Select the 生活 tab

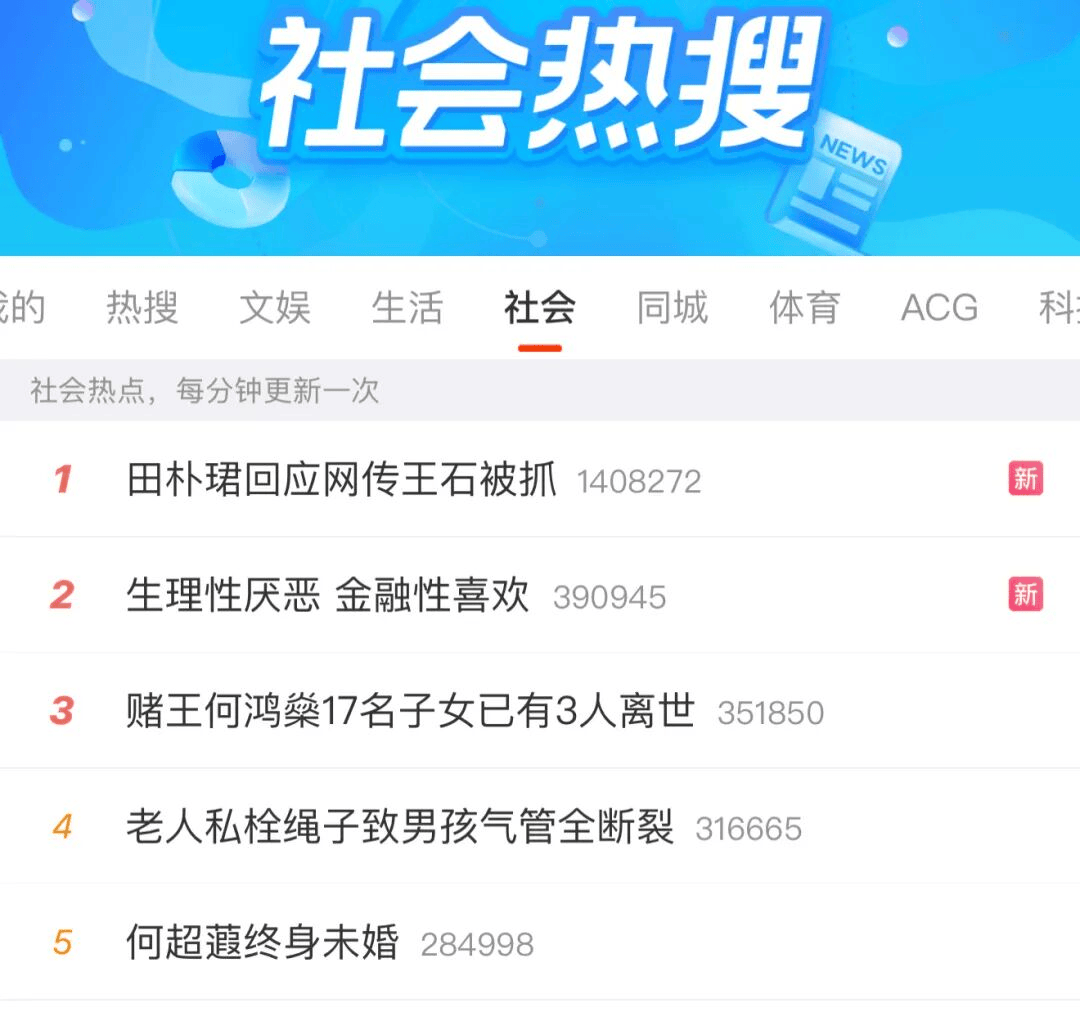[x=407, y=308]
